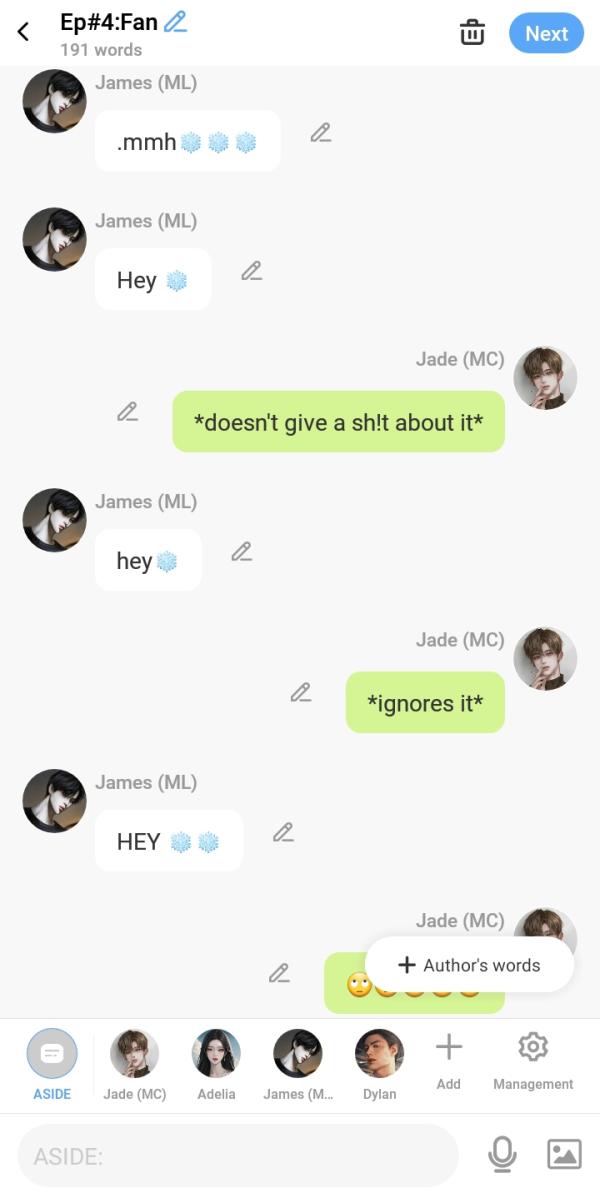Edit the "*ignores it*" message
This screenshot has height=1198, width=600.
[x=301, y=692]
